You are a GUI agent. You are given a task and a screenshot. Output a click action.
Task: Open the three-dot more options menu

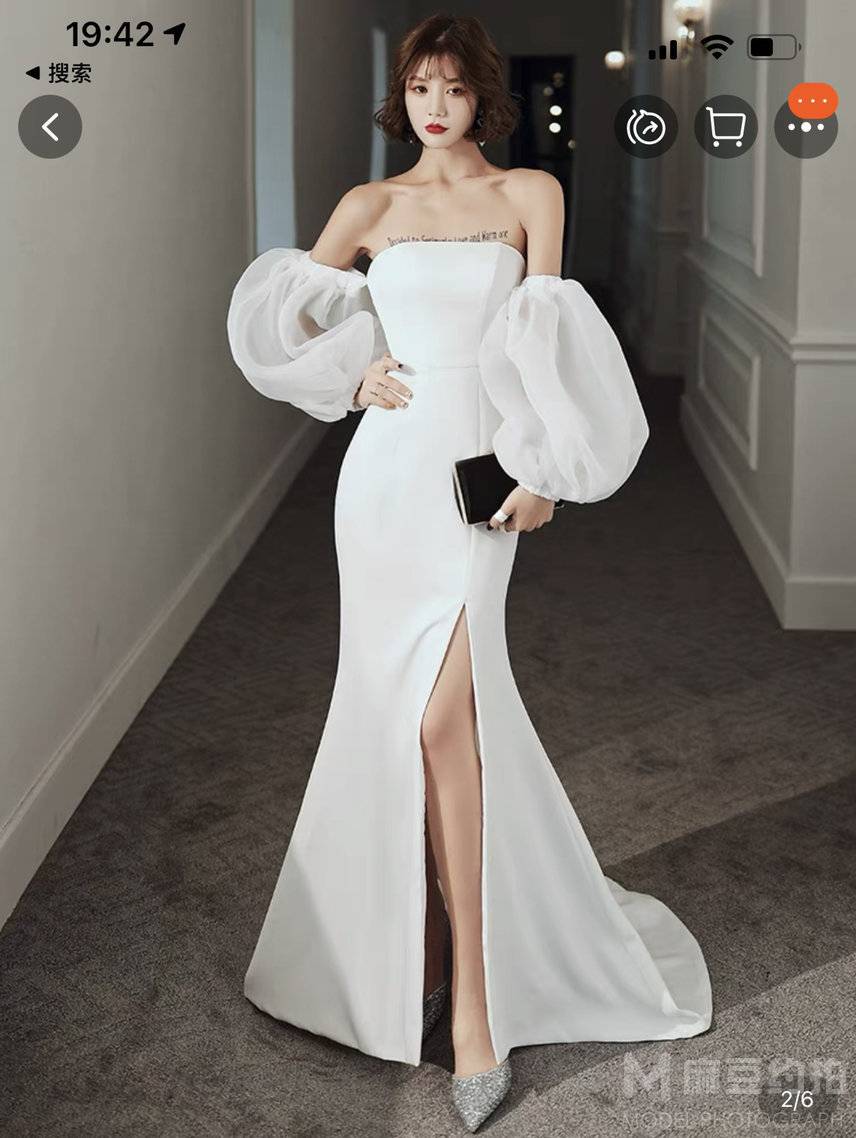tap(805, 127)
